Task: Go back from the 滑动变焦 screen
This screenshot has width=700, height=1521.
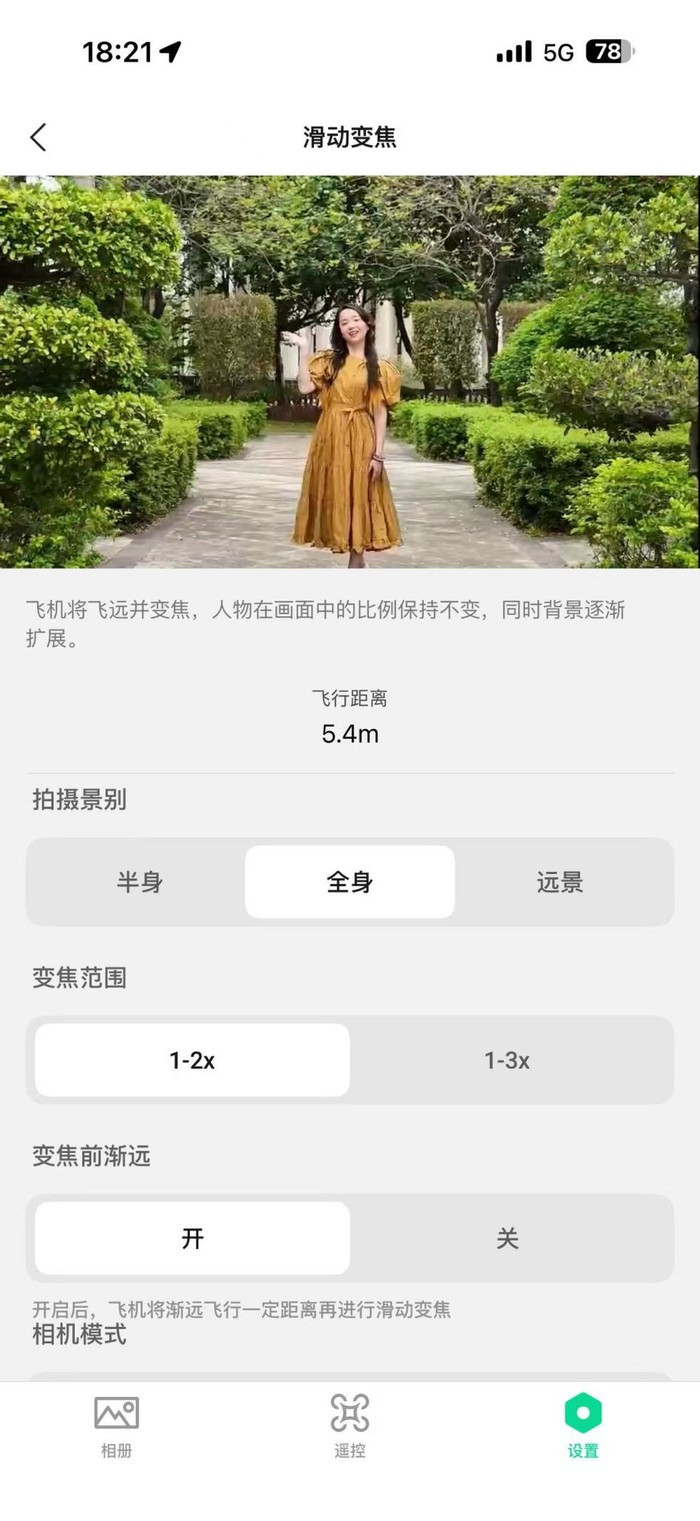Action: [x=38, y=137]
